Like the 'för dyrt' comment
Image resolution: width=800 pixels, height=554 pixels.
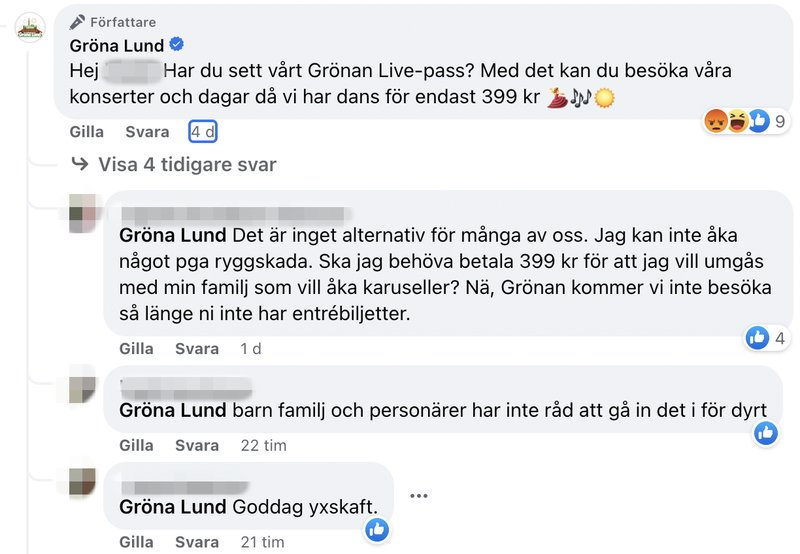click(x=137, y=445)
